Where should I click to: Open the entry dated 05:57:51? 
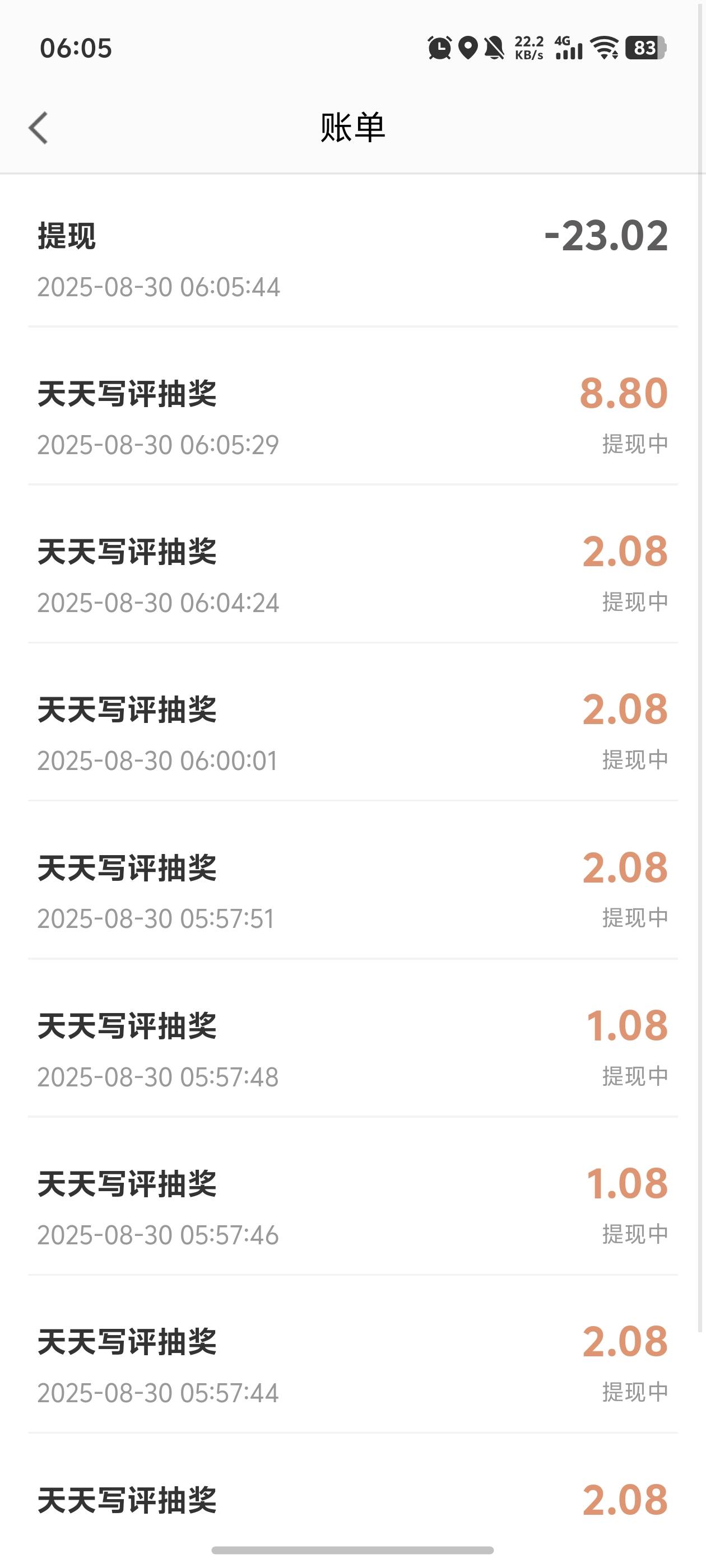tap(352, 880)
